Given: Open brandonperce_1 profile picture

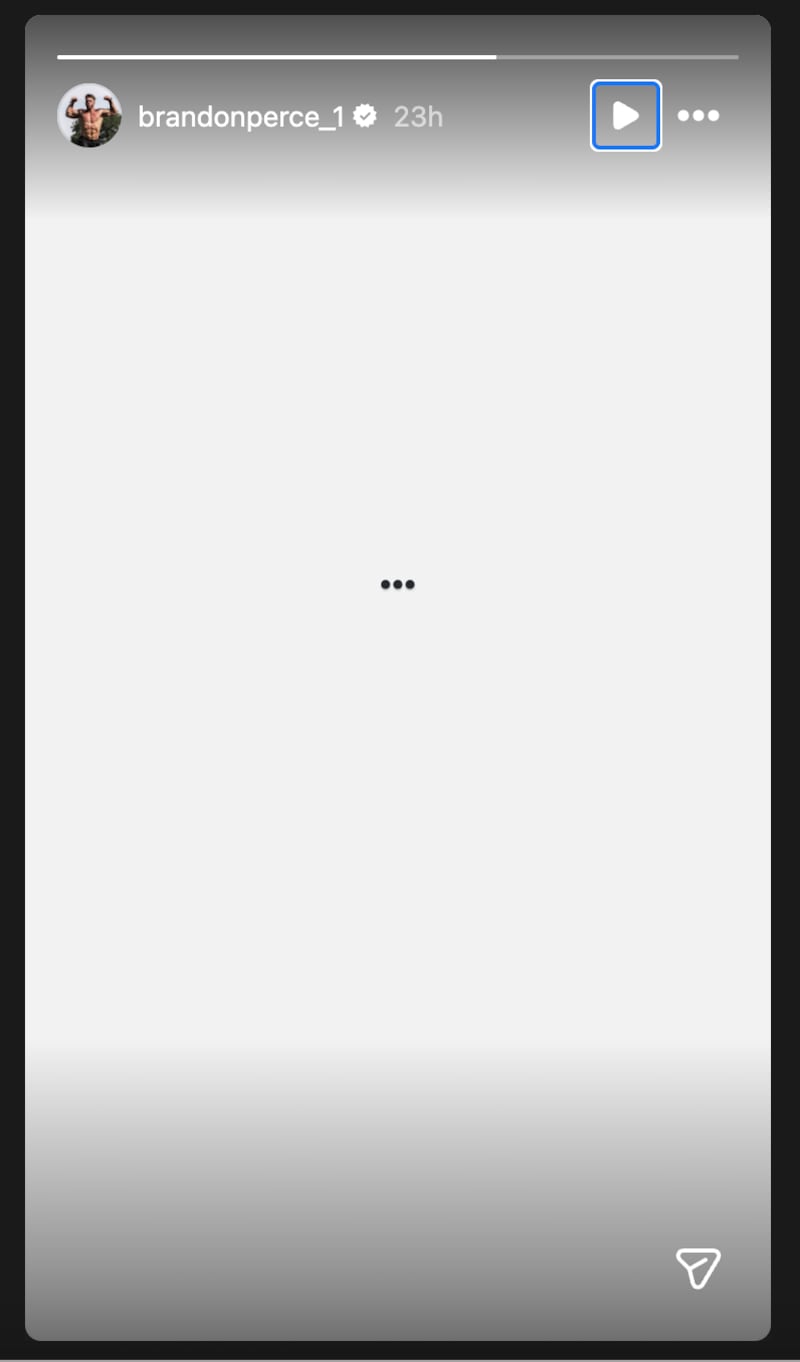Looking at the screenshot, I should tap(89, 116).
